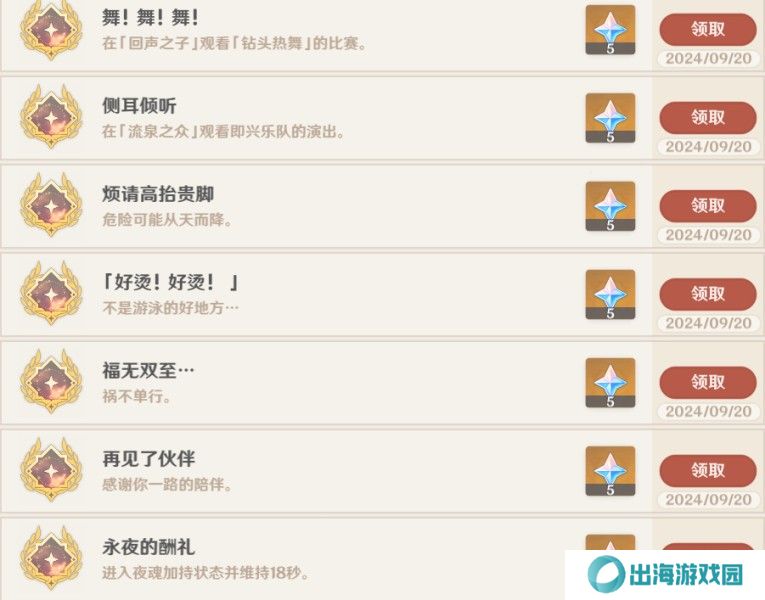Image resolution: width=765 pixels, height=600 pixels.
Task: View primogem reward of 舞！舞！舞！
Action: click(610, 30)
